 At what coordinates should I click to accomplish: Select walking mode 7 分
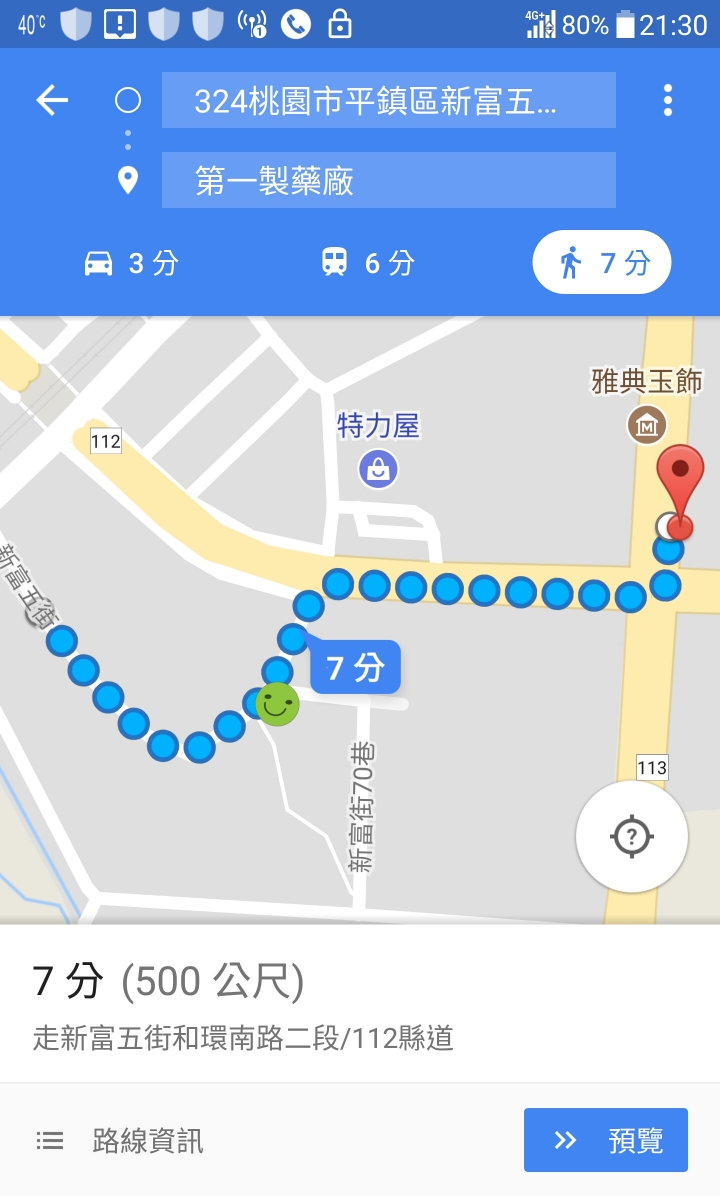click(602, 262)
